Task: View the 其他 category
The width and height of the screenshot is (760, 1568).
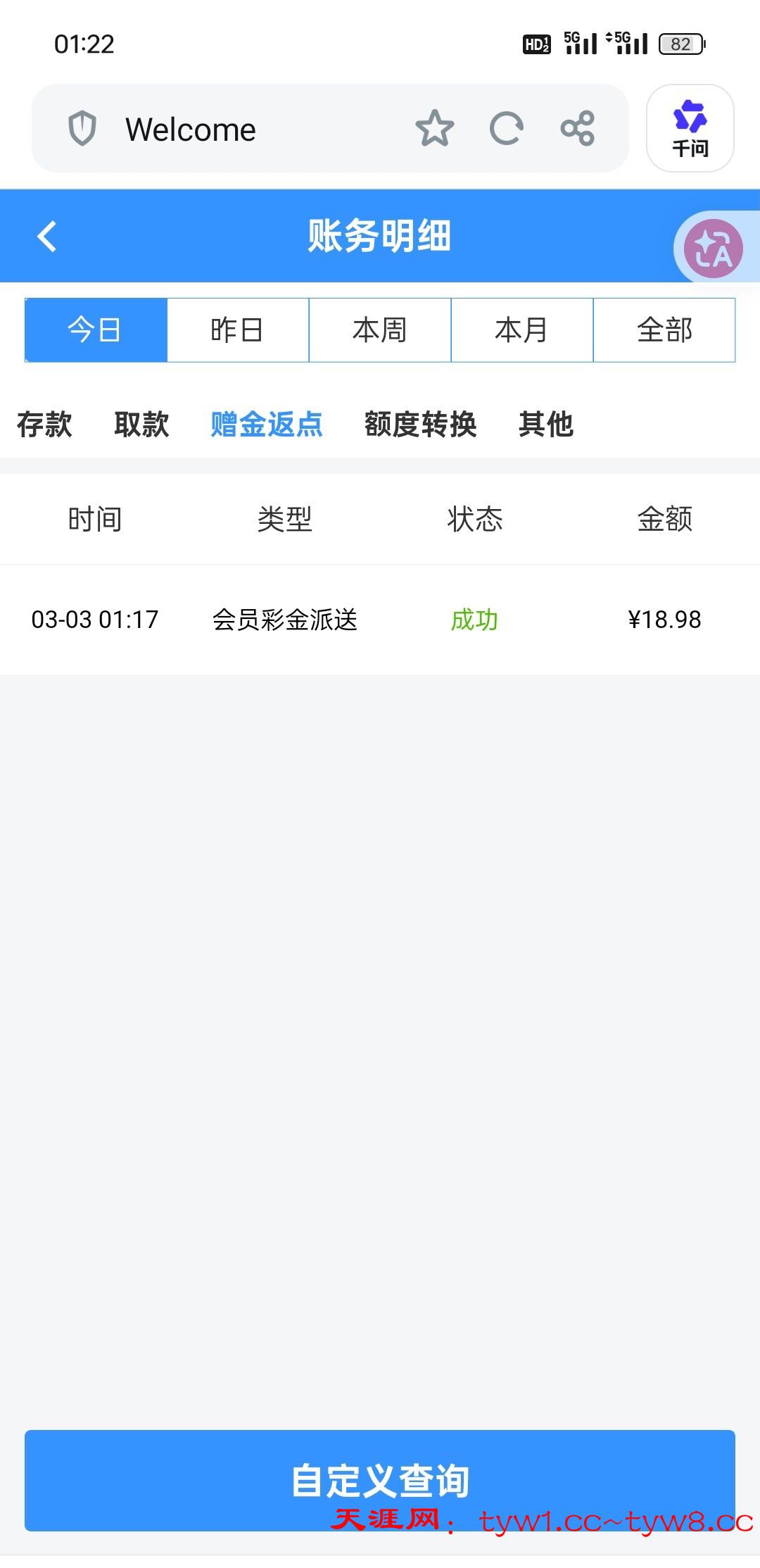Action: coord(546,425)
